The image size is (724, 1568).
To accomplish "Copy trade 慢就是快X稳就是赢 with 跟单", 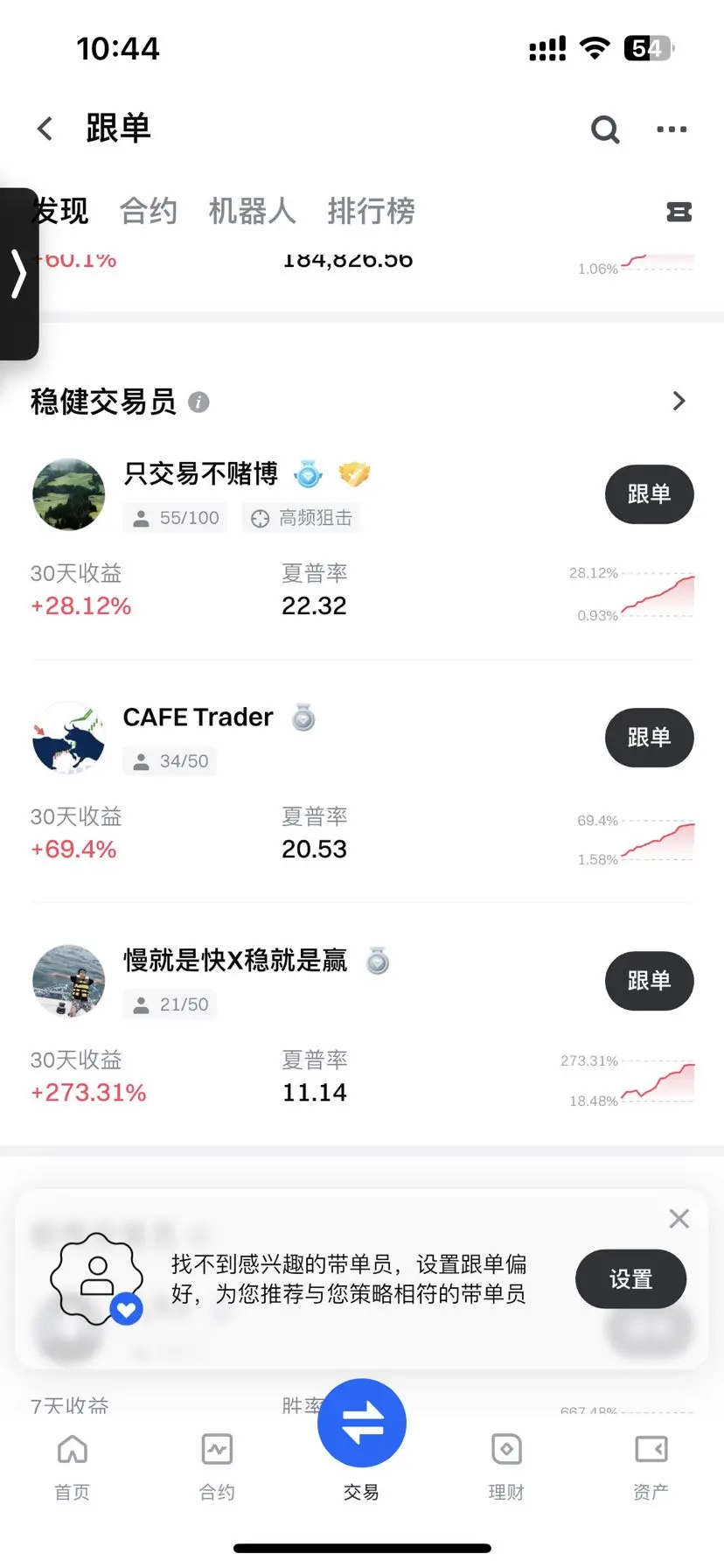I will pos(649,981).
